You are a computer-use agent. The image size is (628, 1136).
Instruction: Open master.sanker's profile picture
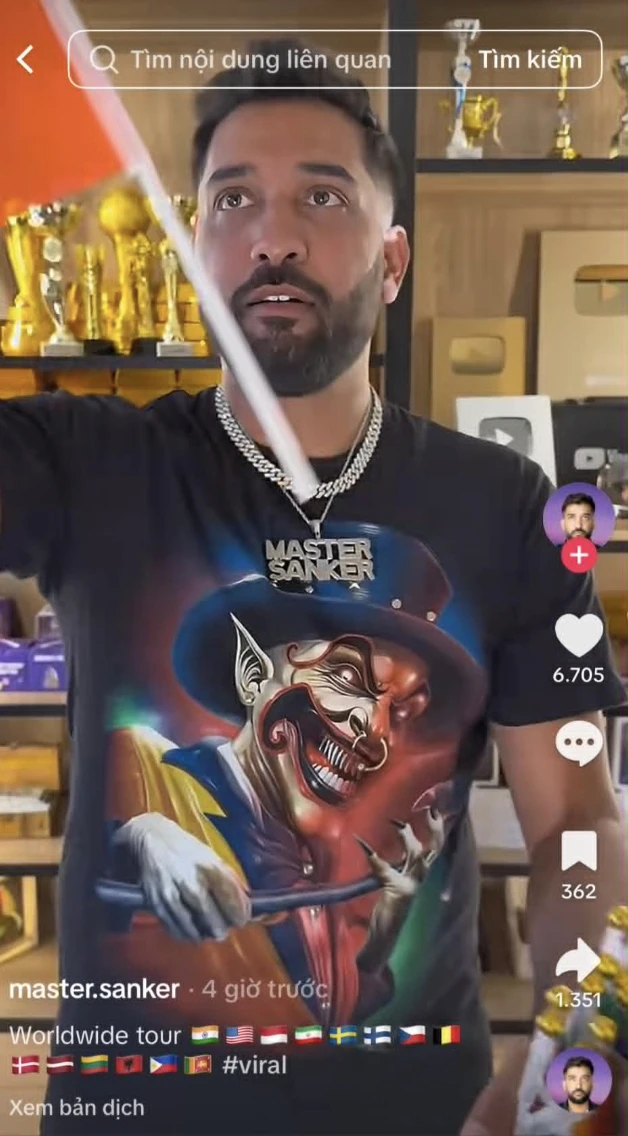[579, 516]
